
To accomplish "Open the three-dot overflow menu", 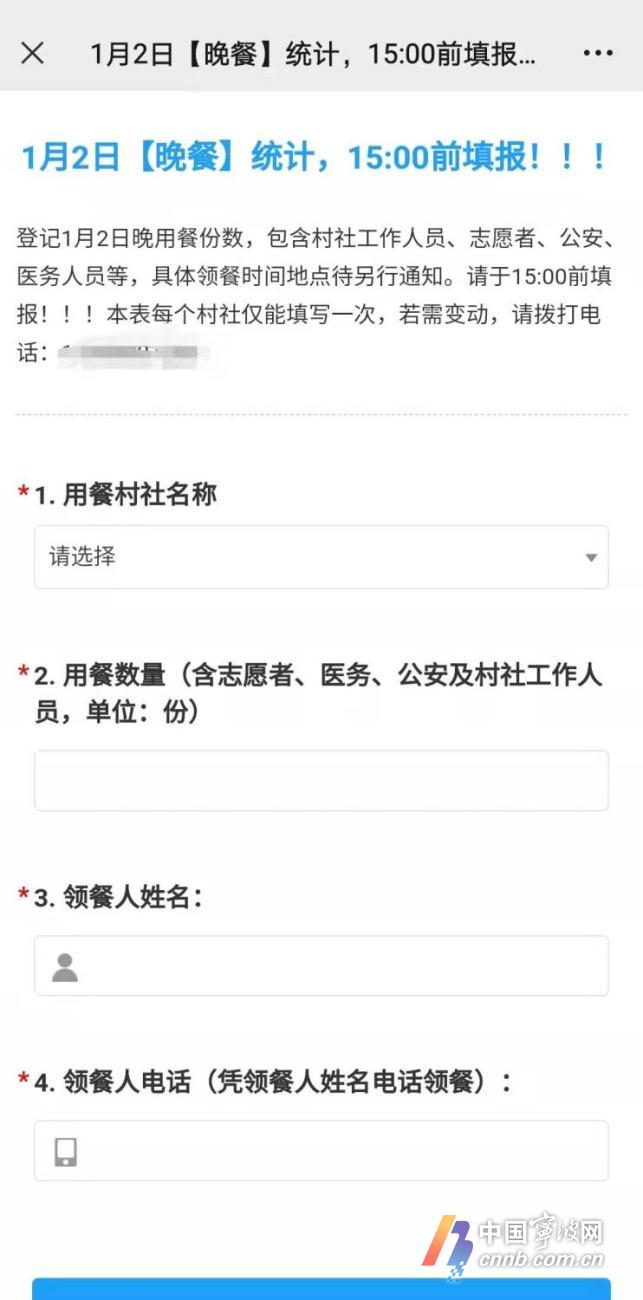I will coord(598,53).
